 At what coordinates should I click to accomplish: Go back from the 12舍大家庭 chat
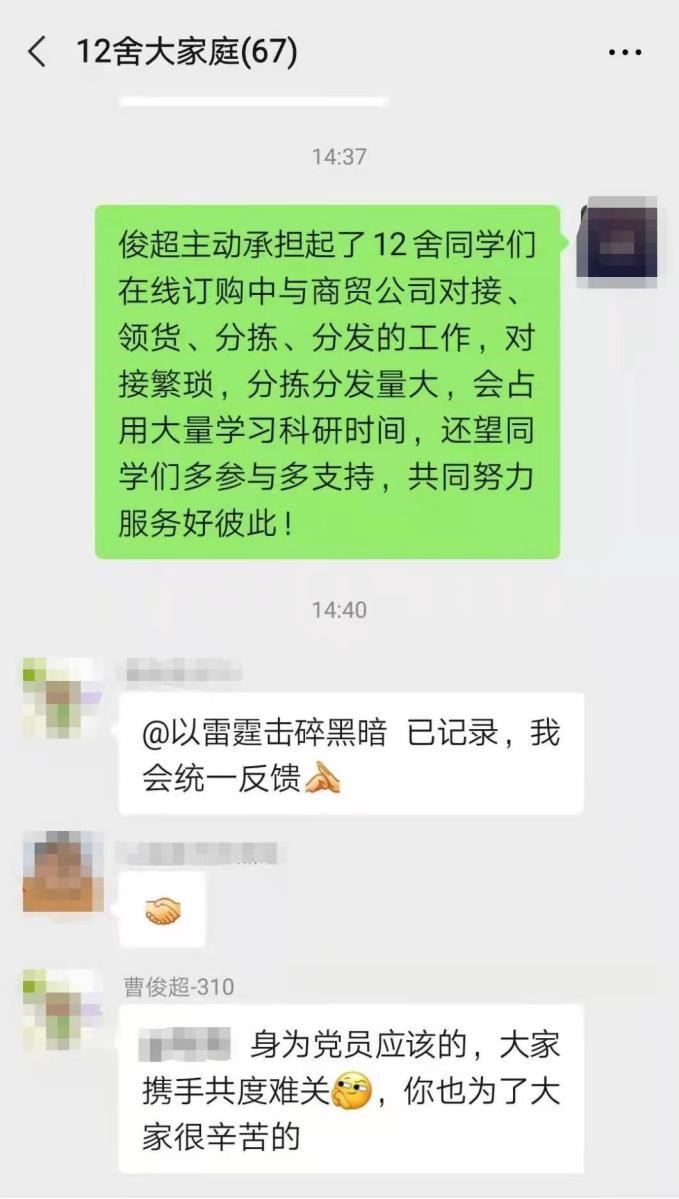(37, 52)
